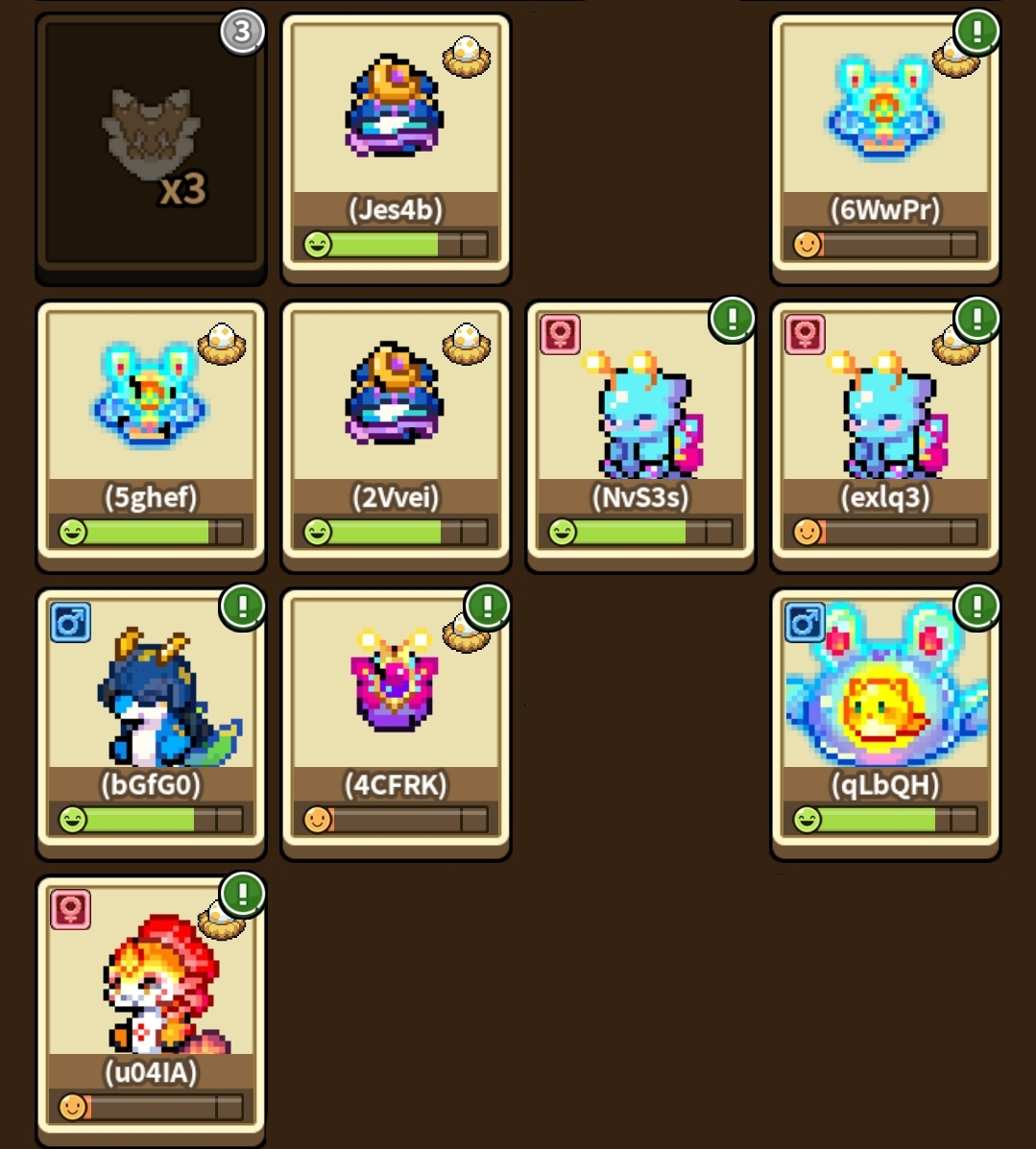
Task: Select the Jes4b egg card
Action: (396, 149)
